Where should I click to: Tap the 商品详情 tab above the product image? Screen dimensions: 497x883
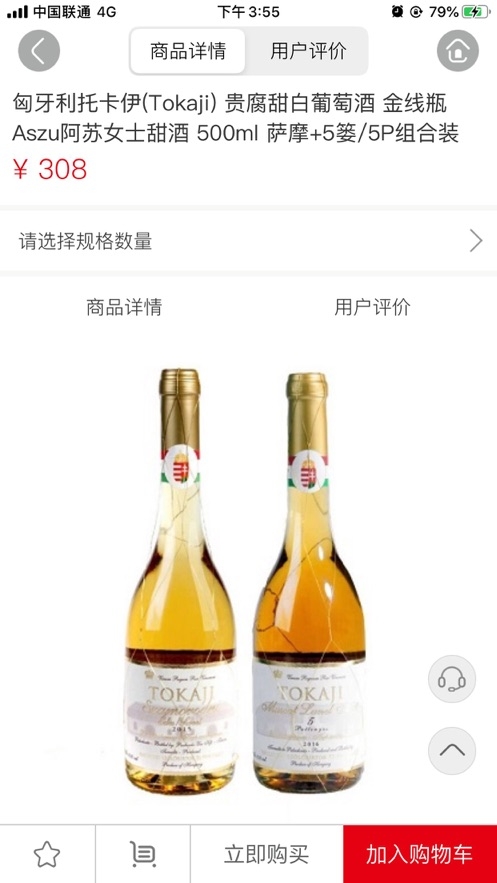(124, 307)
